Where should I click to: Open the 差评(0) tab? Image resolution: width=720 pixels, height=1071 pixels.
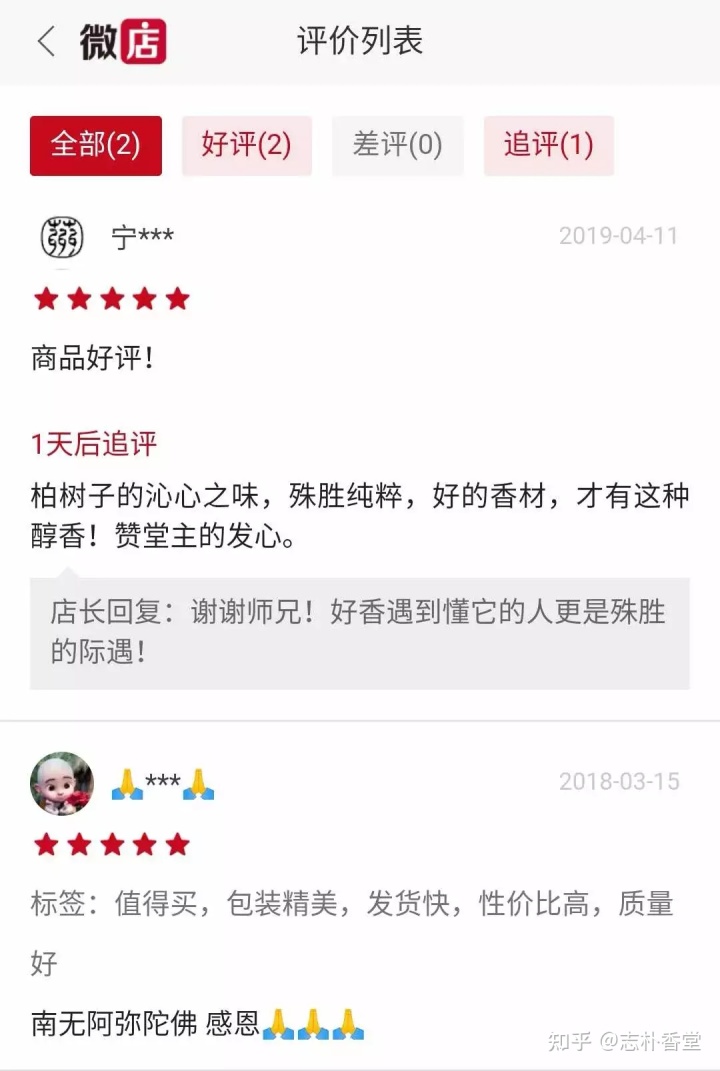pos(397,145)
